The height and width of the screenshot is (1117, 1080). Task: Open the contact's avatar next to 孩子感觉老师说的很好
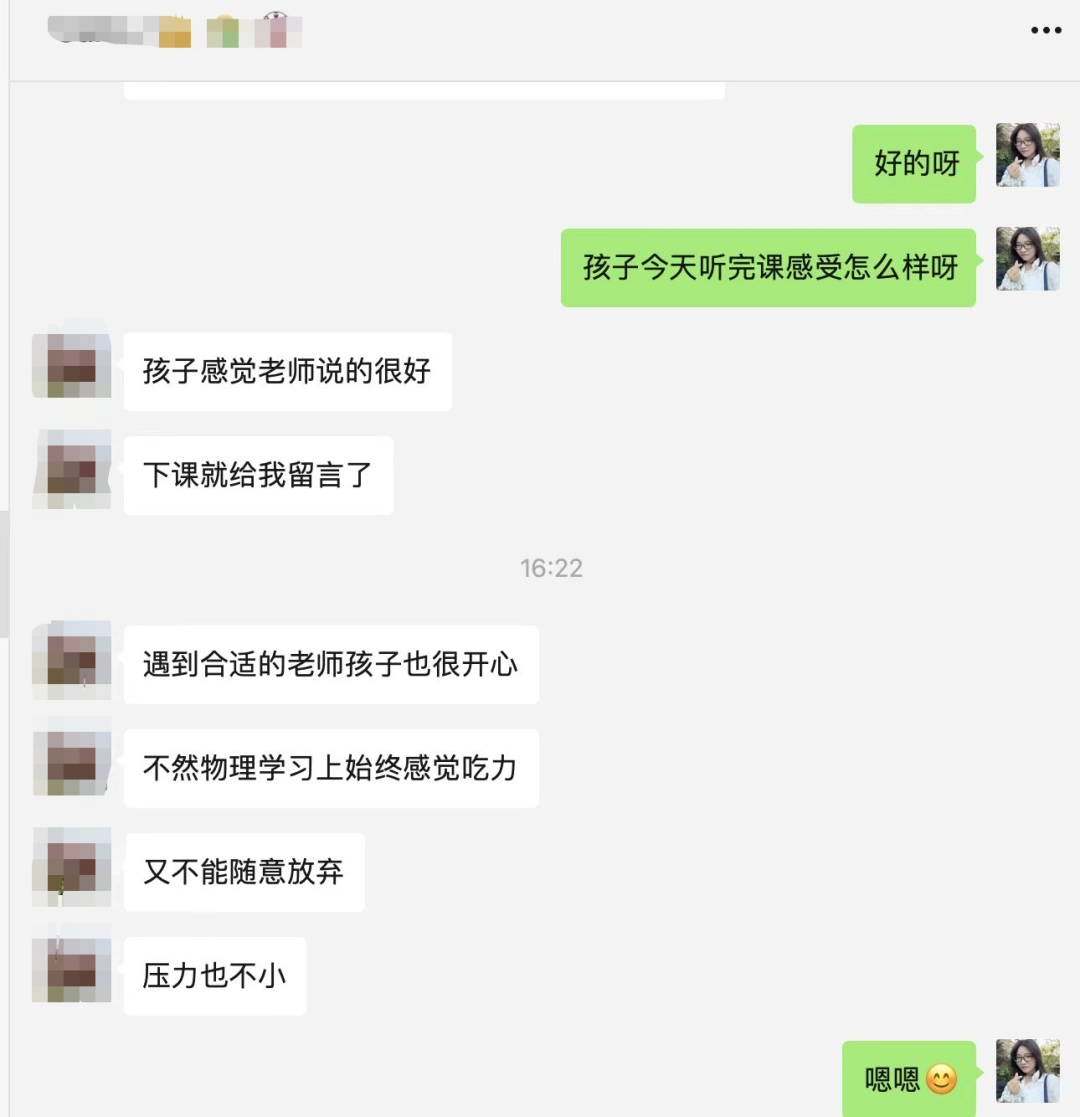[x=71, y=365]
